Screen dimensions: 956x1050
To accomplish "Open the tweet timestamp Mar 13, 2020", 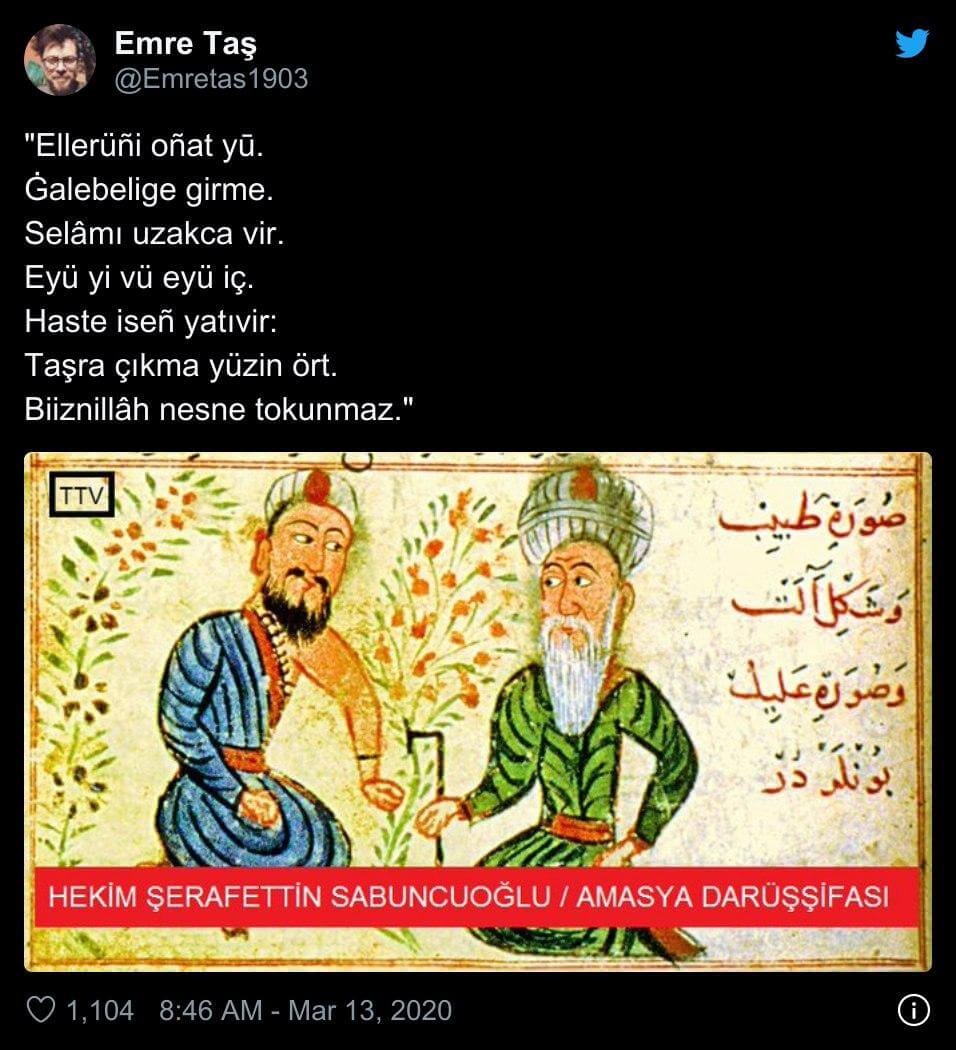I will click(x=305, y=1010).
